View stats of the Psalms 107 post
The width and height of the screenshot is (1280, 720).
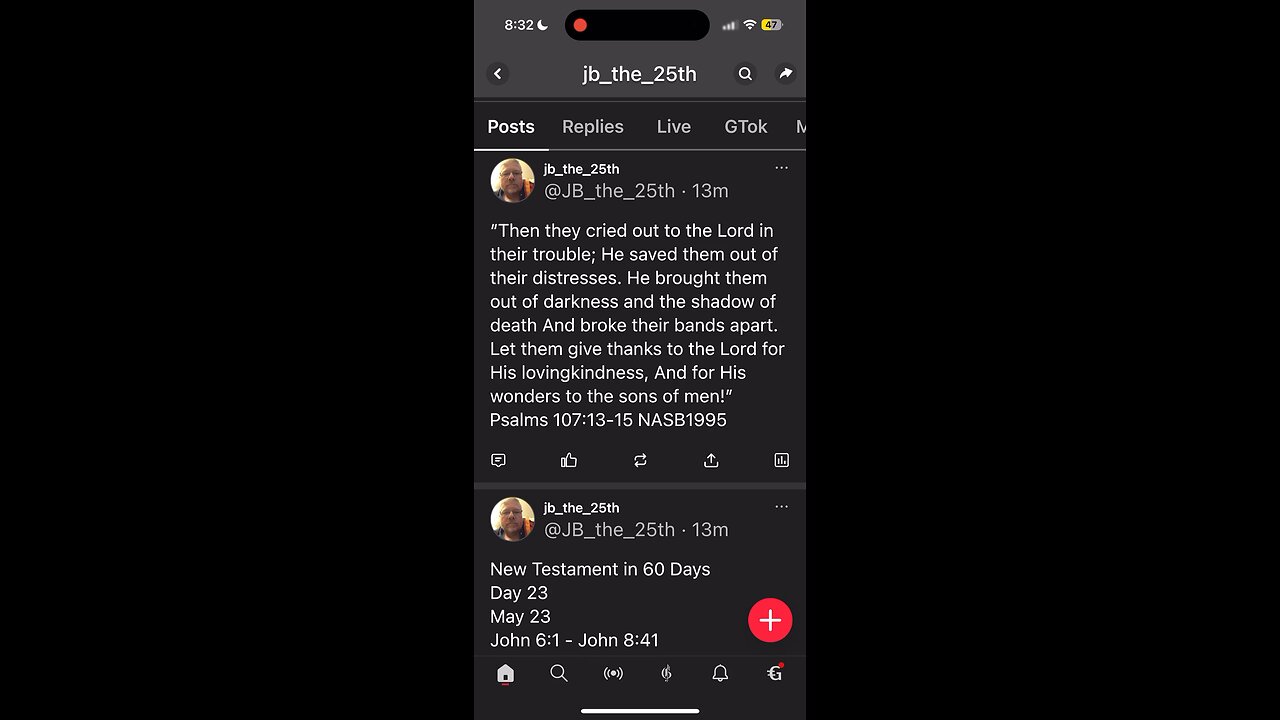tap(781, 460)
